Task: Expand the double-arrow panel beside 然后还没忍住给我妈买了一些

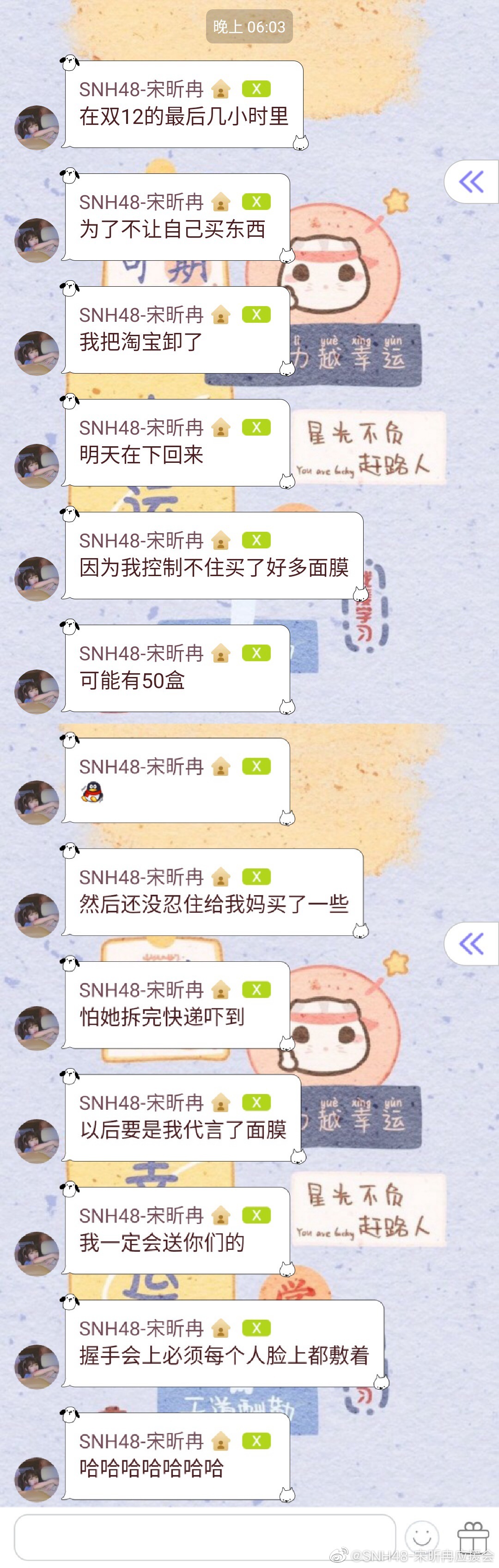Action: 472,943
